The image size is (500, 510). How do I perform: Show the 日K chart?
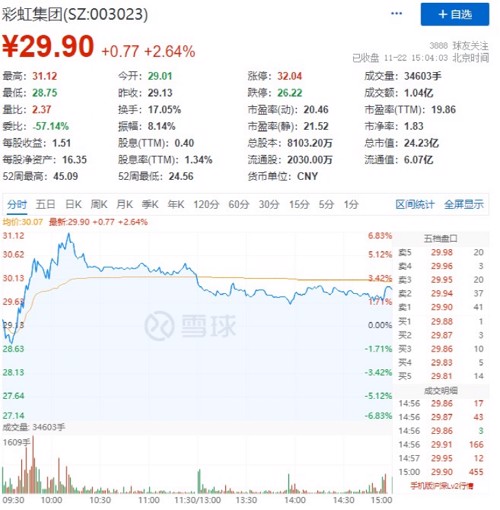click(x=73, y=204)
